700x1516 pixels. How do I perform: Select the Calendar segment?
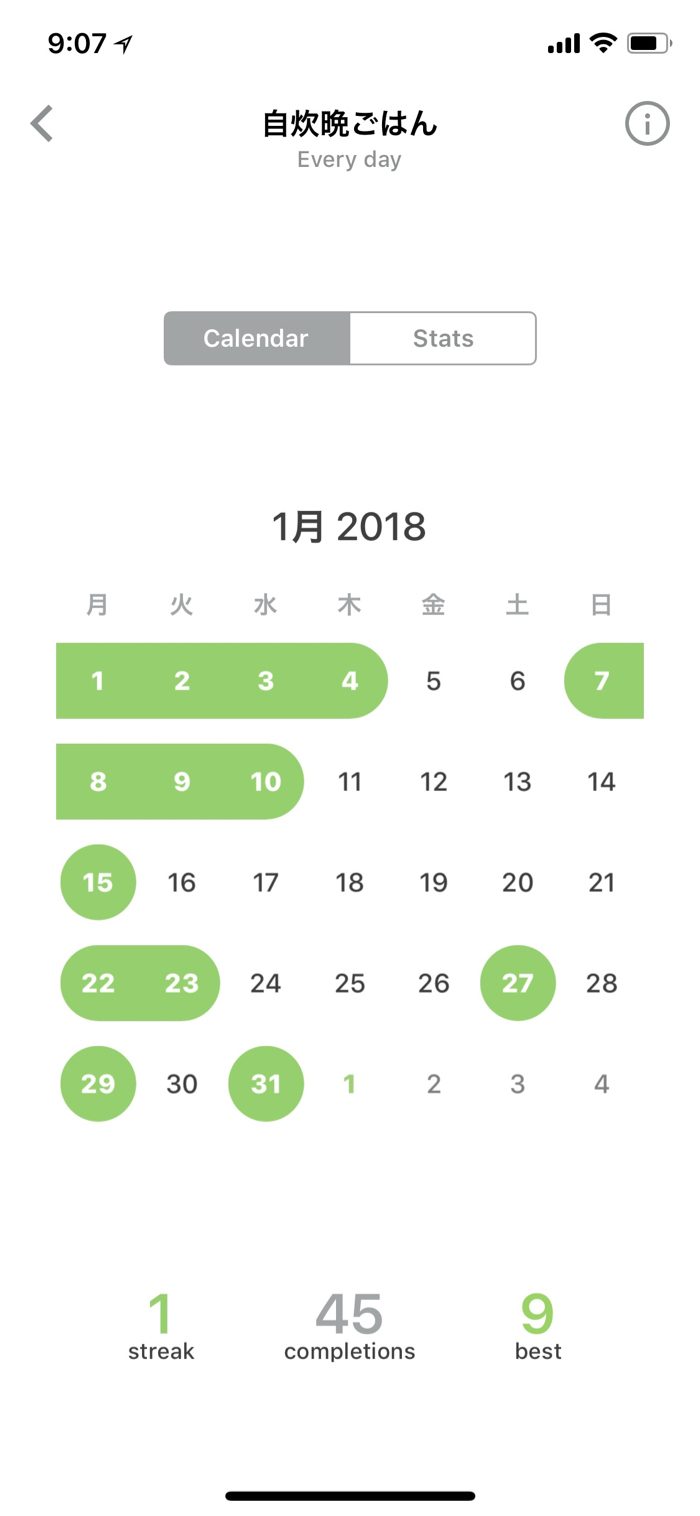(257, 338)
